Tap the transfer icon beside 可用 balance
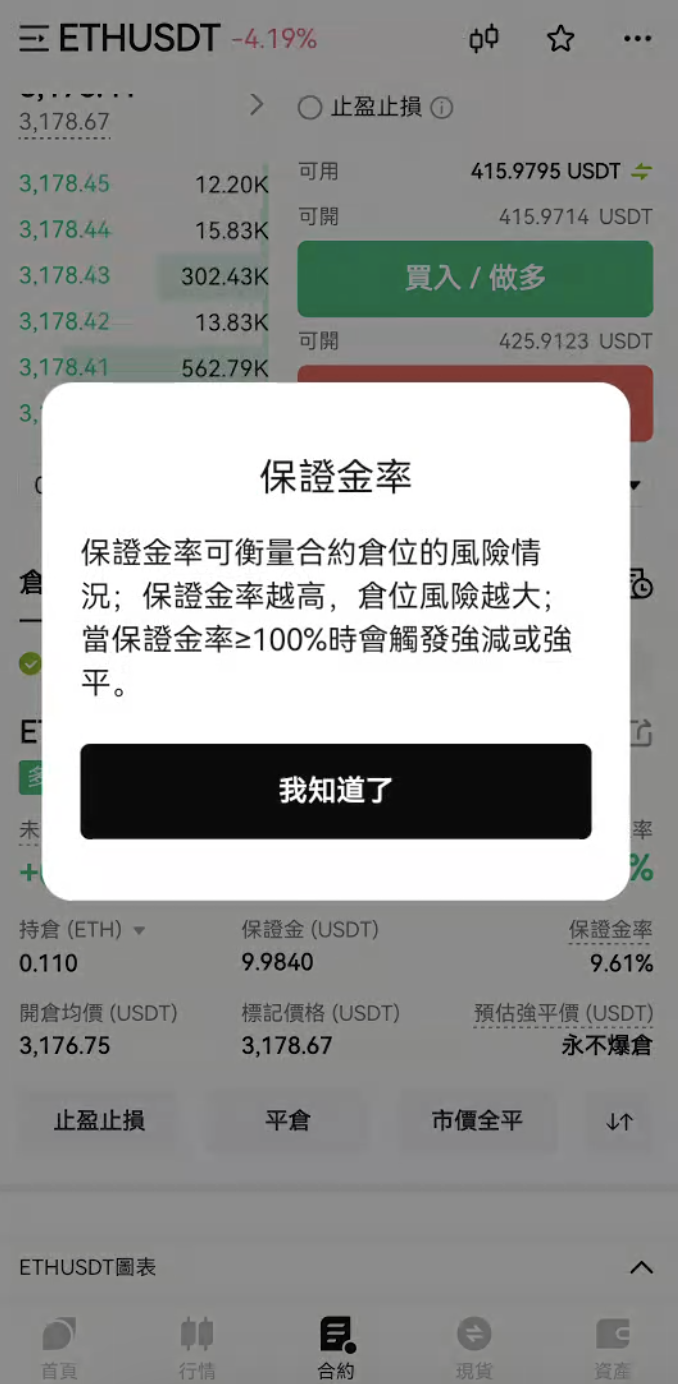The image size is (678, 1384). 641,172
